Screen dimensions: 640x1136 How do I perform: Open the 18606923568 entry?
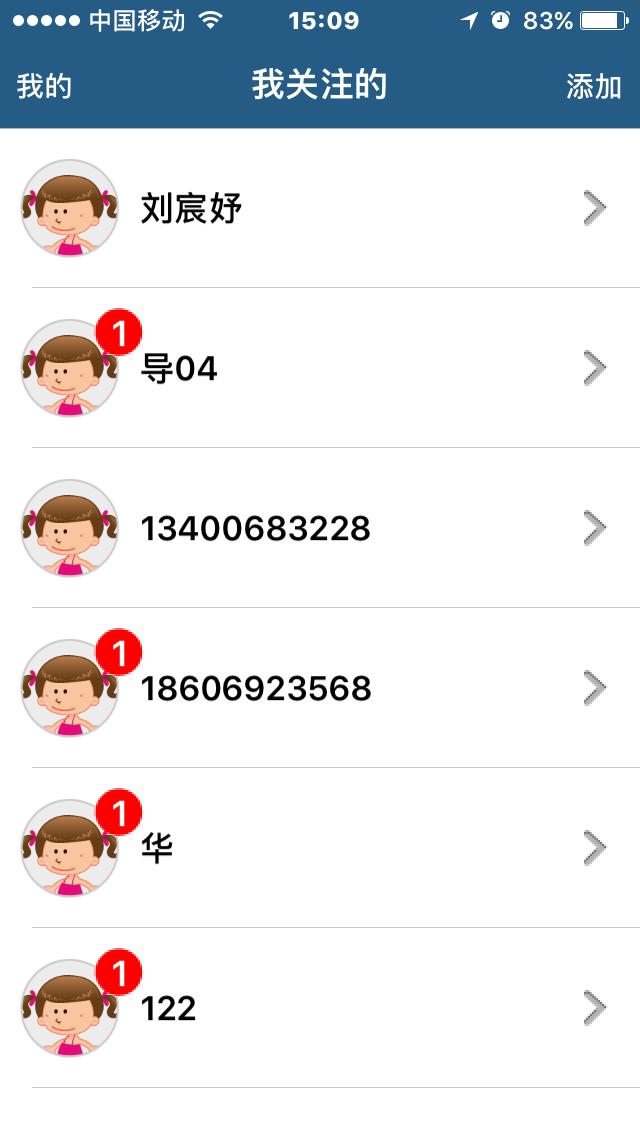(x=320, y=688)
